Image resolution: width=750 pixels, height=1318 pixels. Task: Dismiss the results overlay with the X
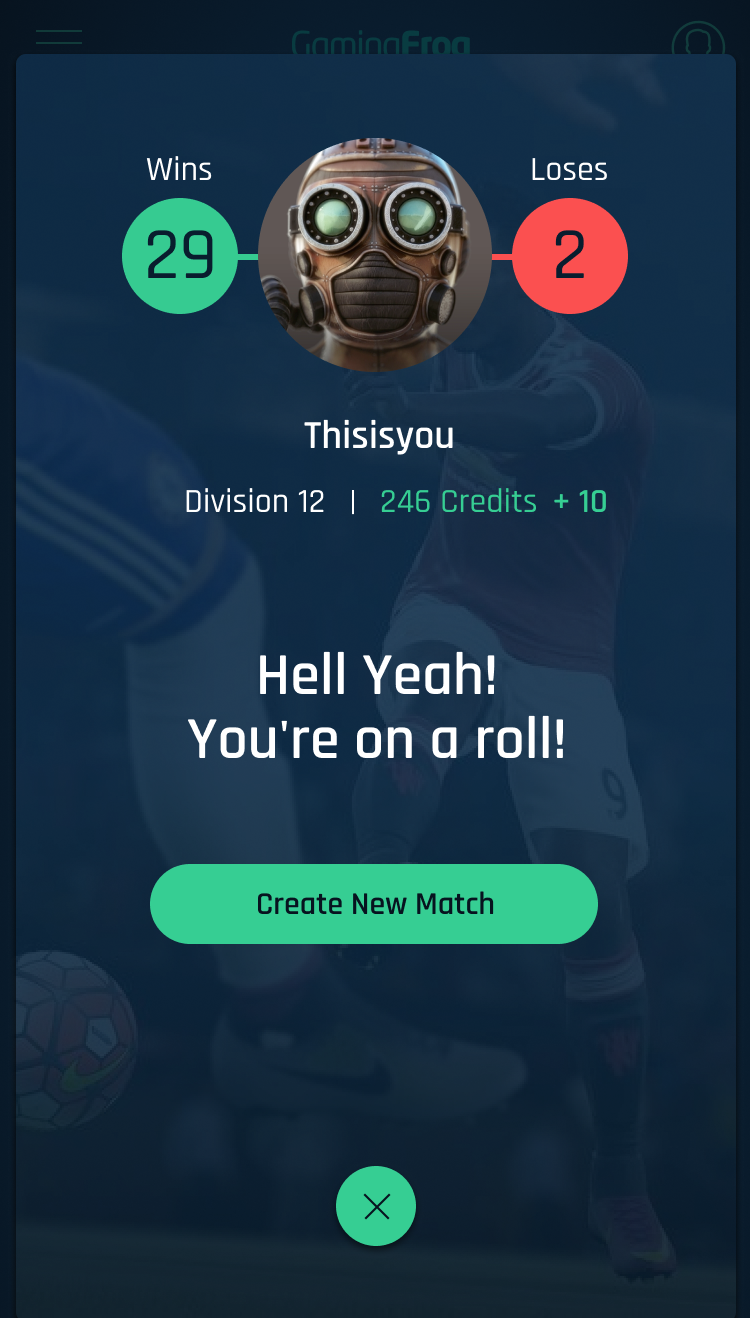376,1206
